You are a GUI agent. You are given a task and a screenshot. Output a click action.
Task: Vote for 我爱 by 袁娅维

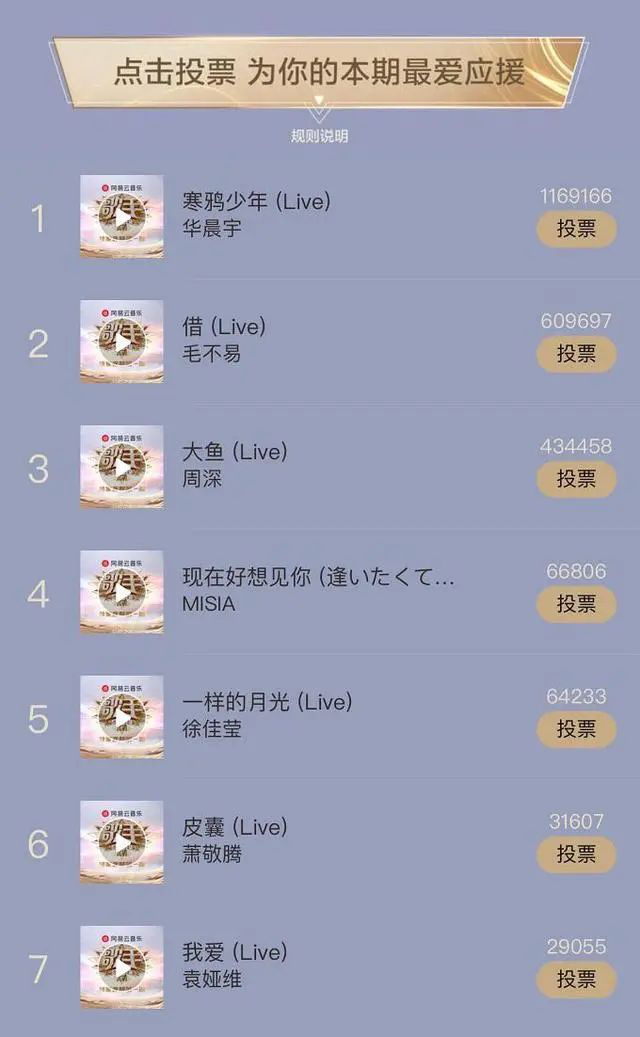pos(576,979)
